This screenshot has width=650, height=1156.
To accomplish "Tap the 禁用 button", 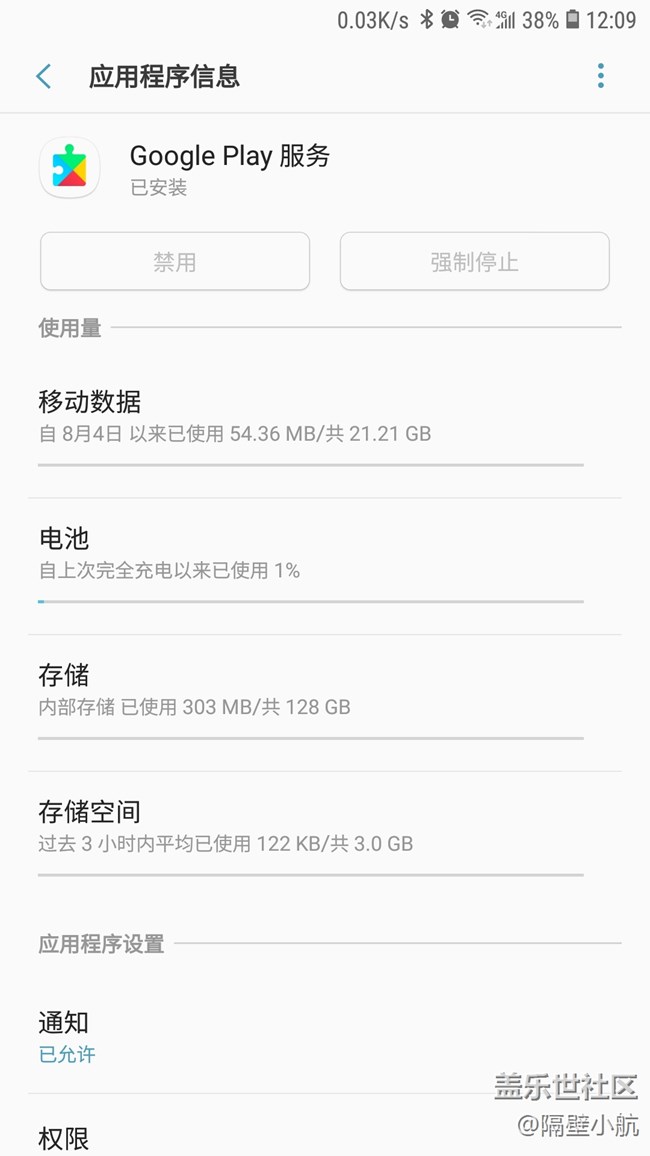I will point(175,262).
